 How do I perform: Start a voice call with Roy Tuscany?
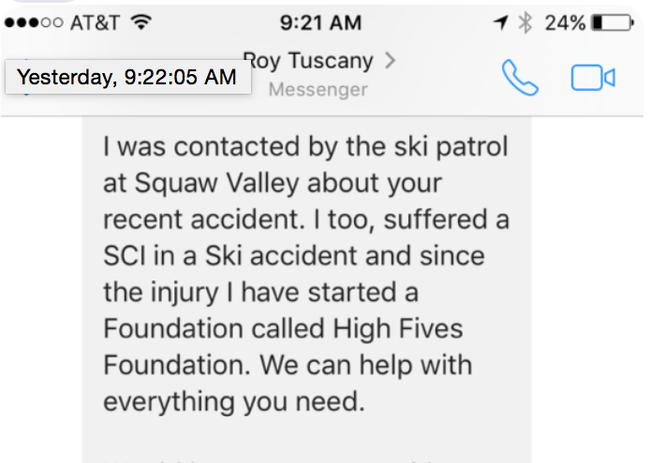click(x=520, y=77)
